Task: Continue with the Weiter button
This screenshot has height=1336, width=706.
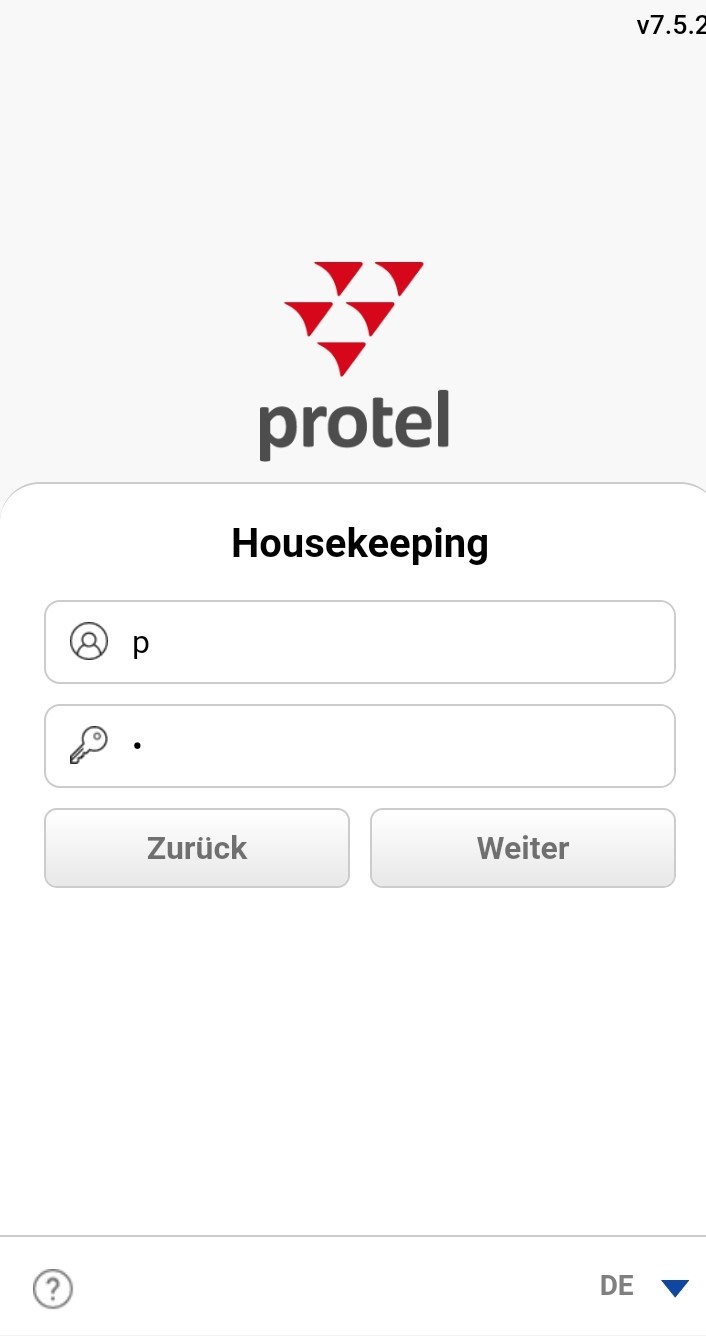Action: pos(523,848)
